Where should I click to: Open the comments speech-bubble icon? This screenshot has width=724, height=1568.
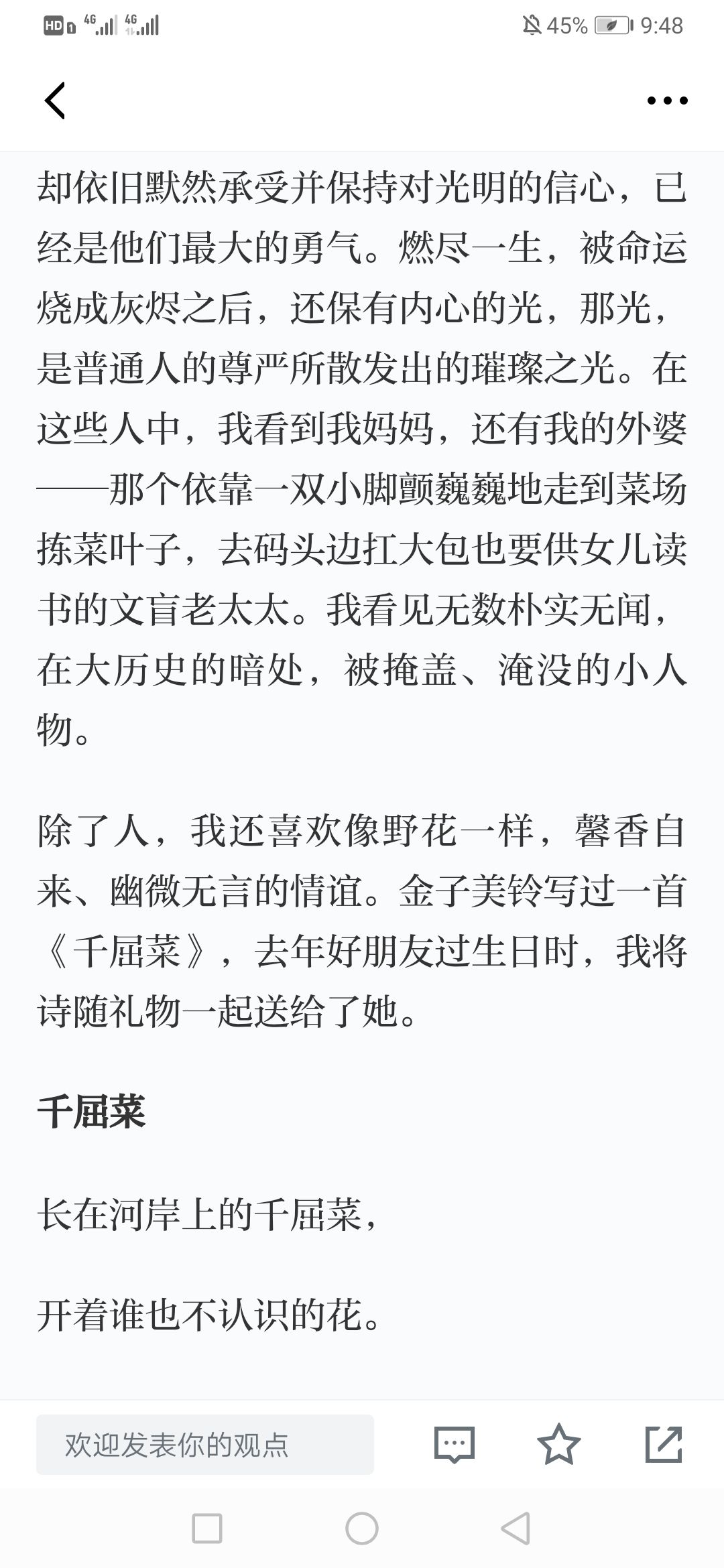click(455, 1445)
